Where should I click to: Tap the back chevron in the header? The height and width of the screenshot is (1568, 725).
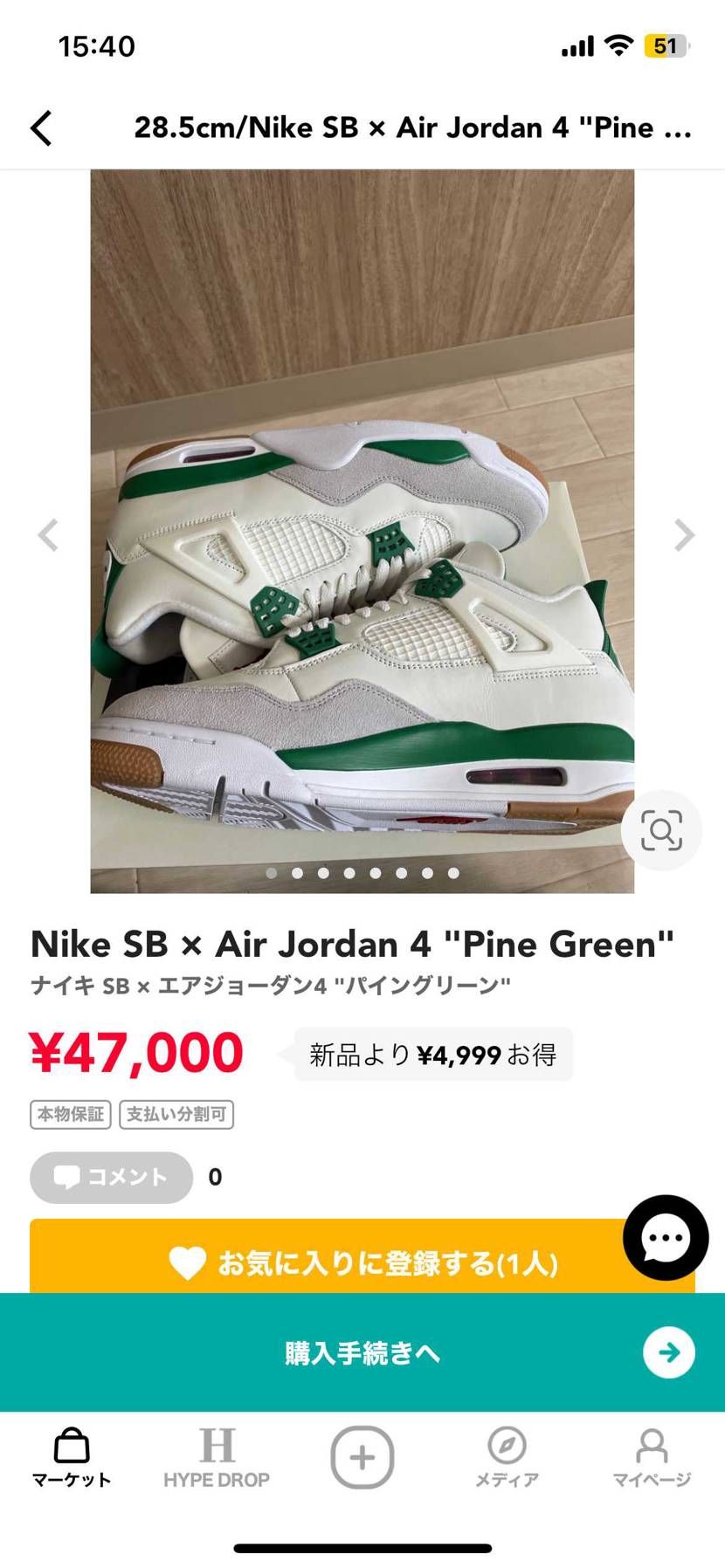[x=41, y=127]
